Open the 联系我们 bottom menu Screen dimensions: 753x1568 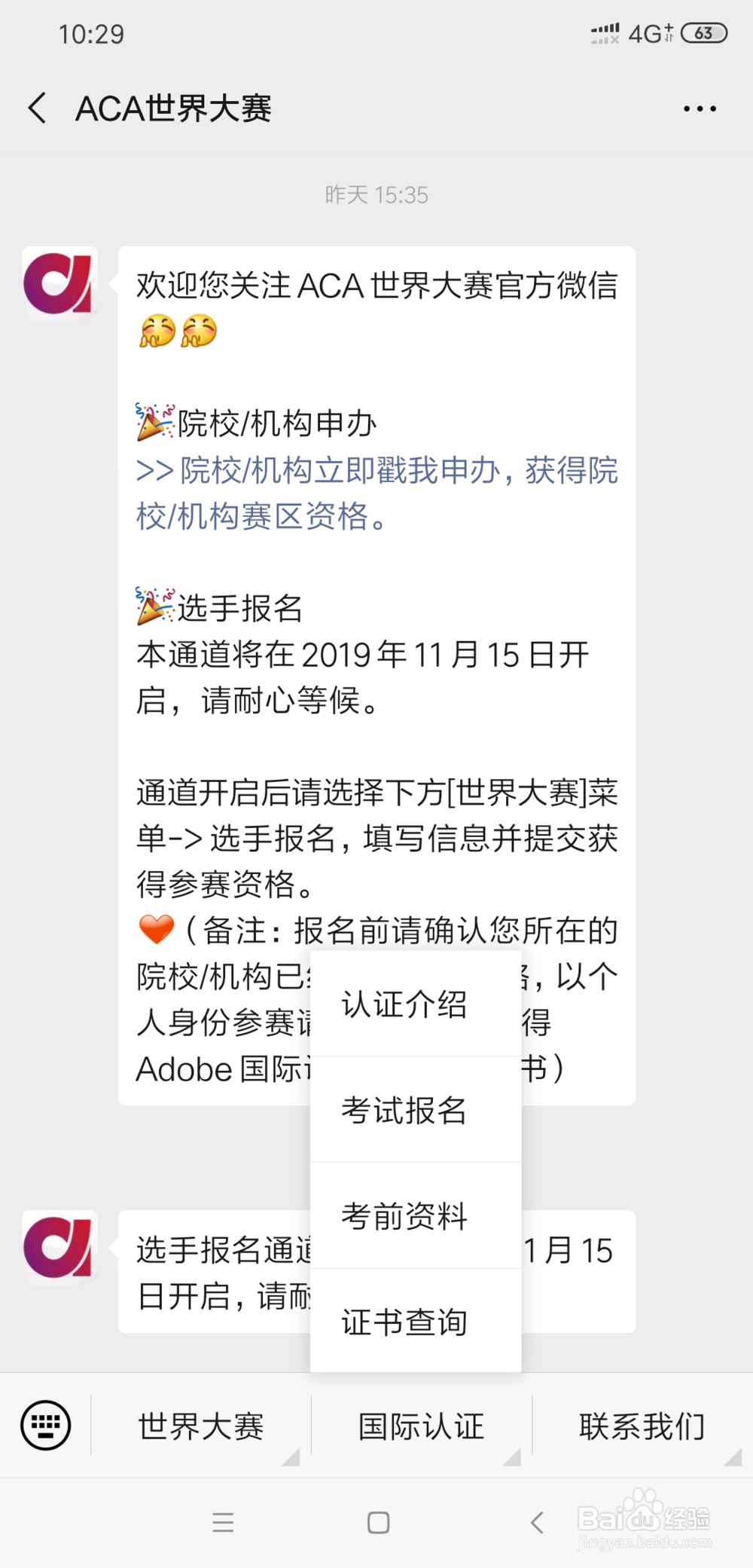point(642,1426)
